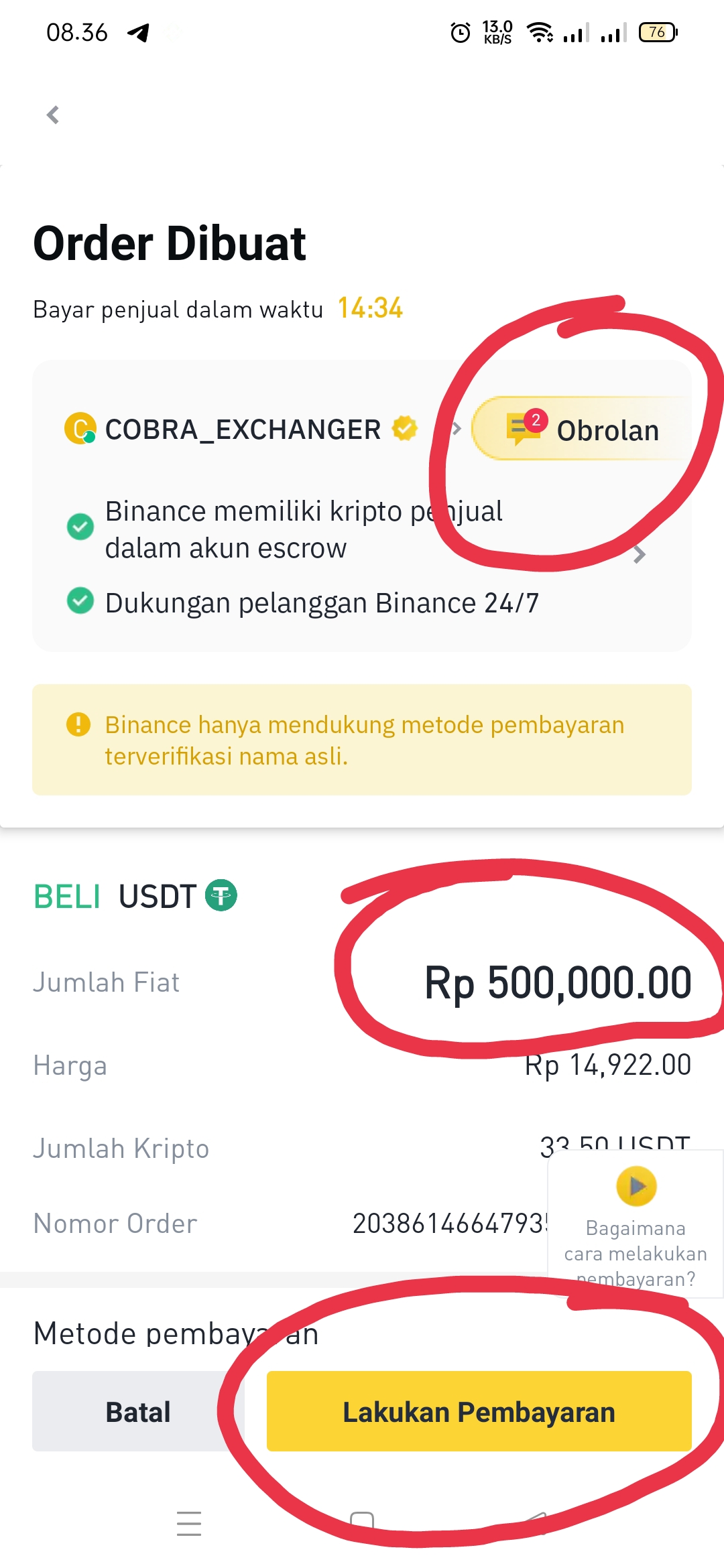View COBRA_EXCHANGER seller profile
The height and width of the screenshot is (1568, 724).
pyautogui.click(x=243, y=430)
